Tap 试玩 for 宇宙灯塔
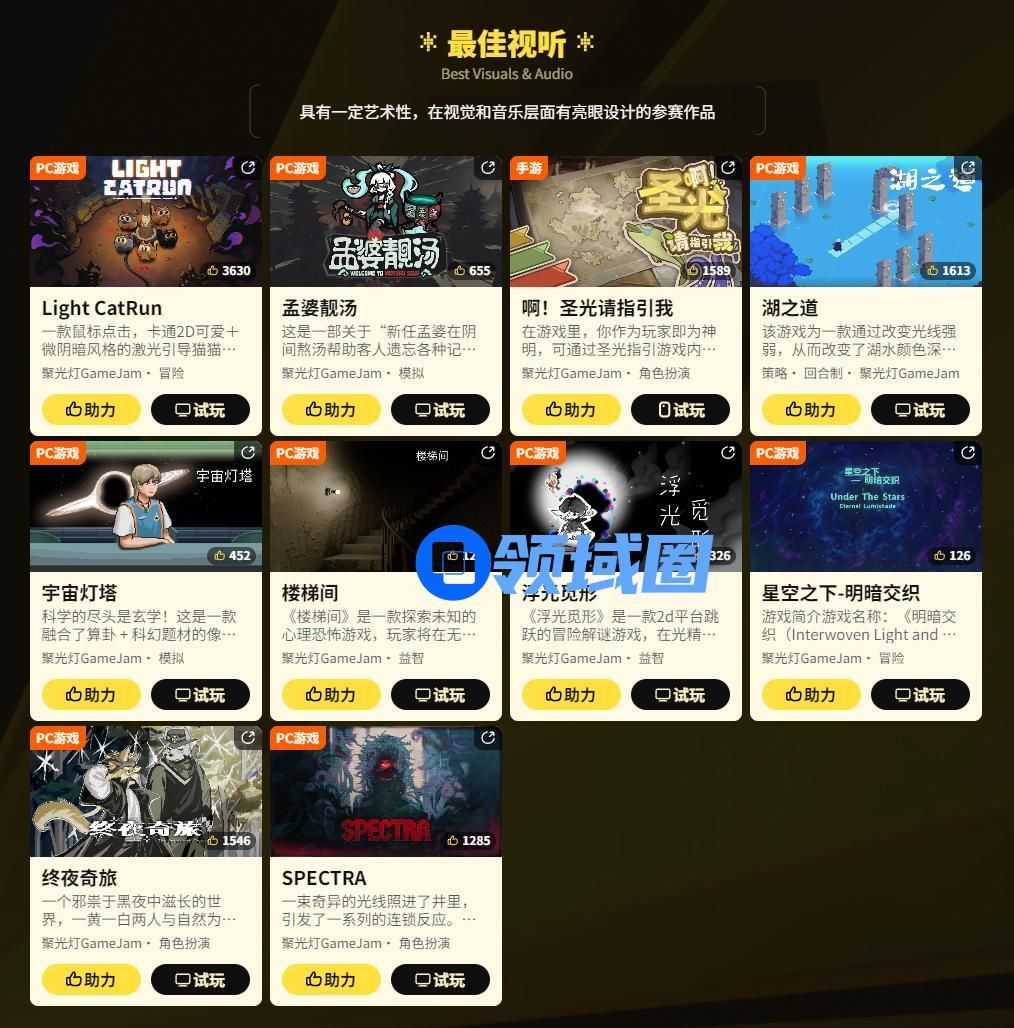 coord(200,694)
